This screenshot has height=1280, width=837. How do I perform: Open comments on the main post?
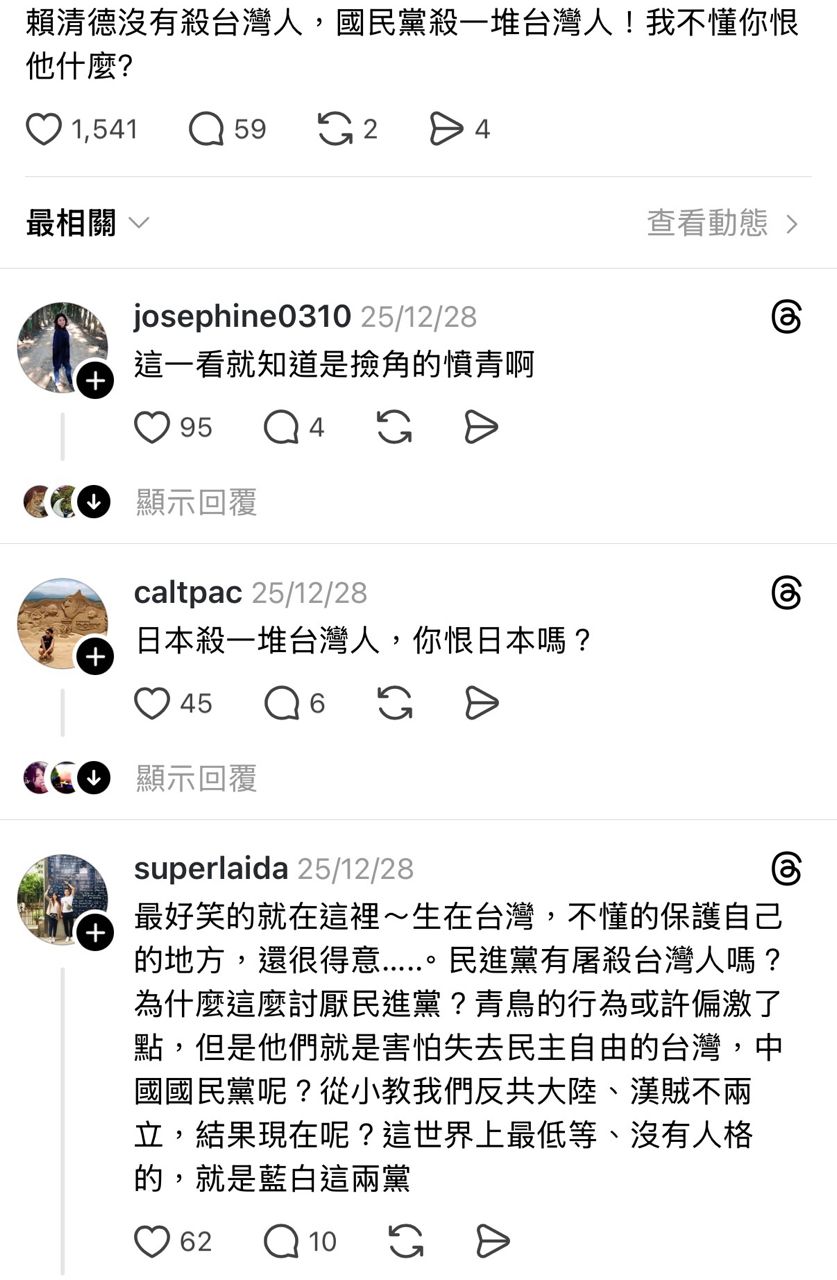click(x=206, y=129)
